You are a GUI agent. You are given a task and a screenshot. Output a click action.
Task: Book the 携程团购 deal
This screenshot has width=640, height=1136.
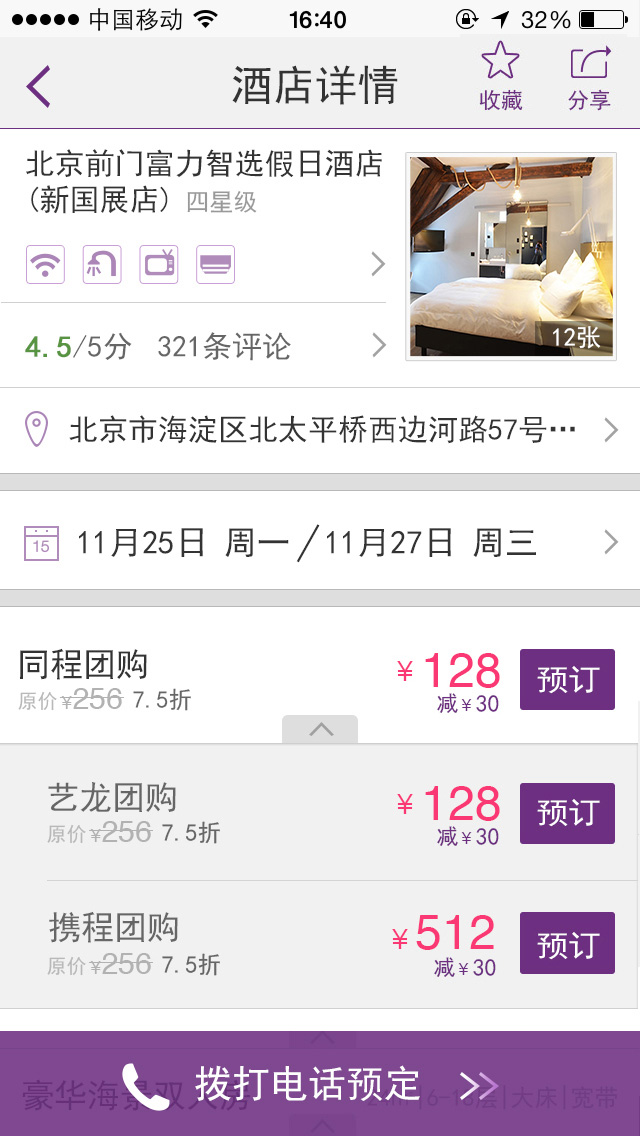(566, 944)
